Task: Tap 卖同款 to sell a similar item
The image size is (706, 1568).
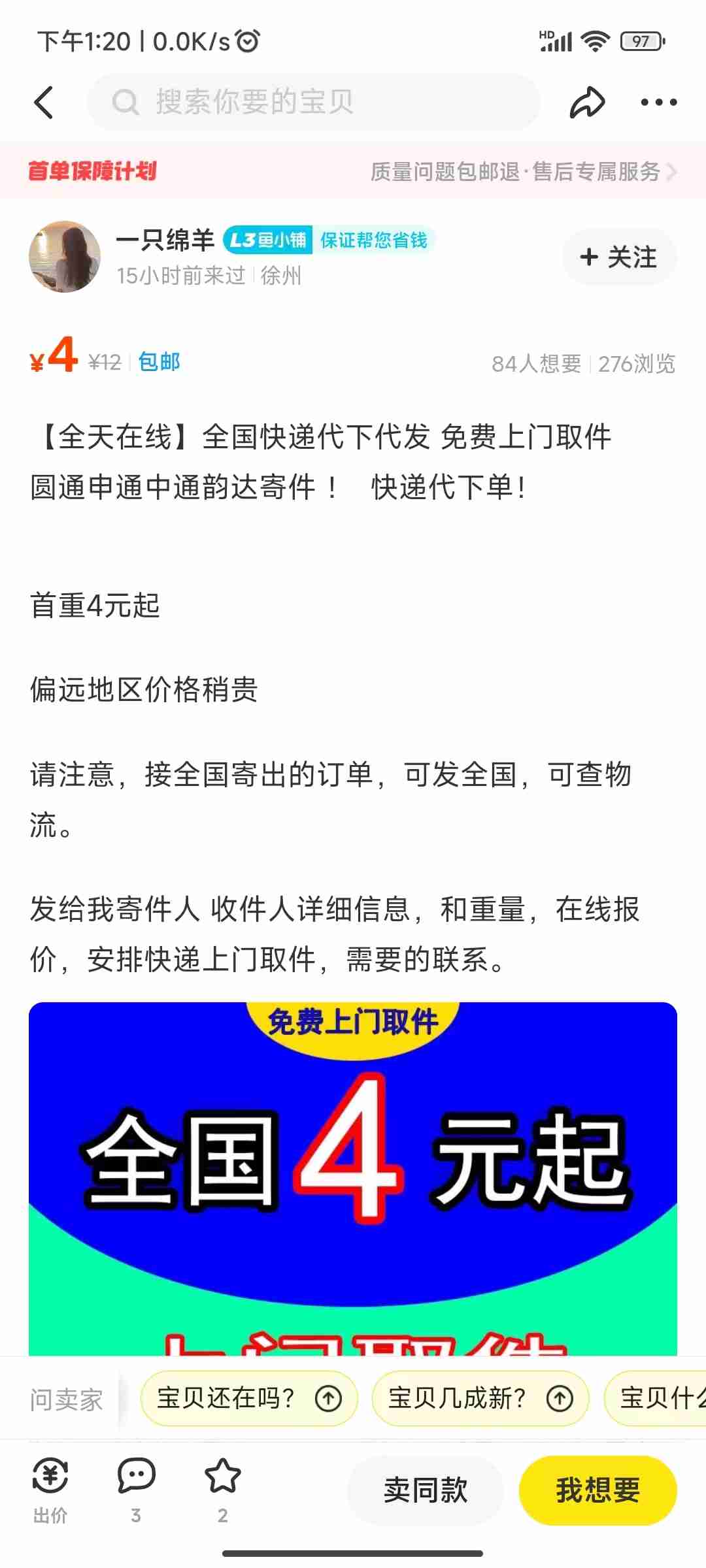Action: 426,1490
